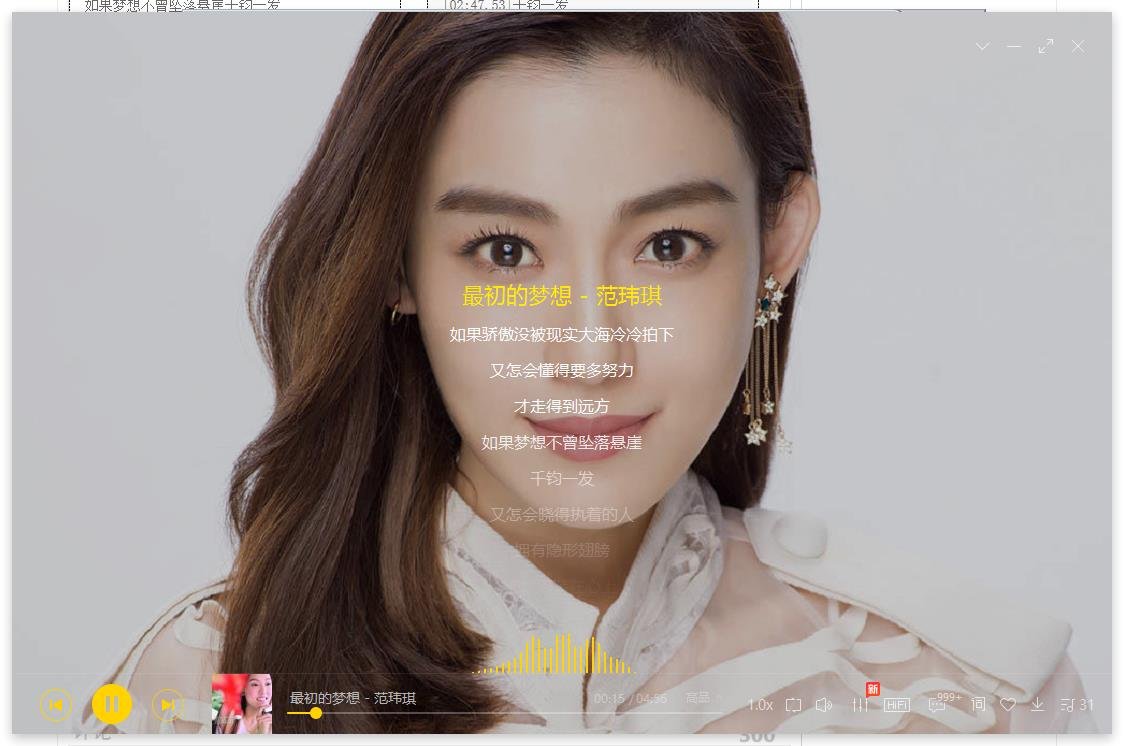Open the album cover thumbnail

pyautogui.click(x=242, y=704)
